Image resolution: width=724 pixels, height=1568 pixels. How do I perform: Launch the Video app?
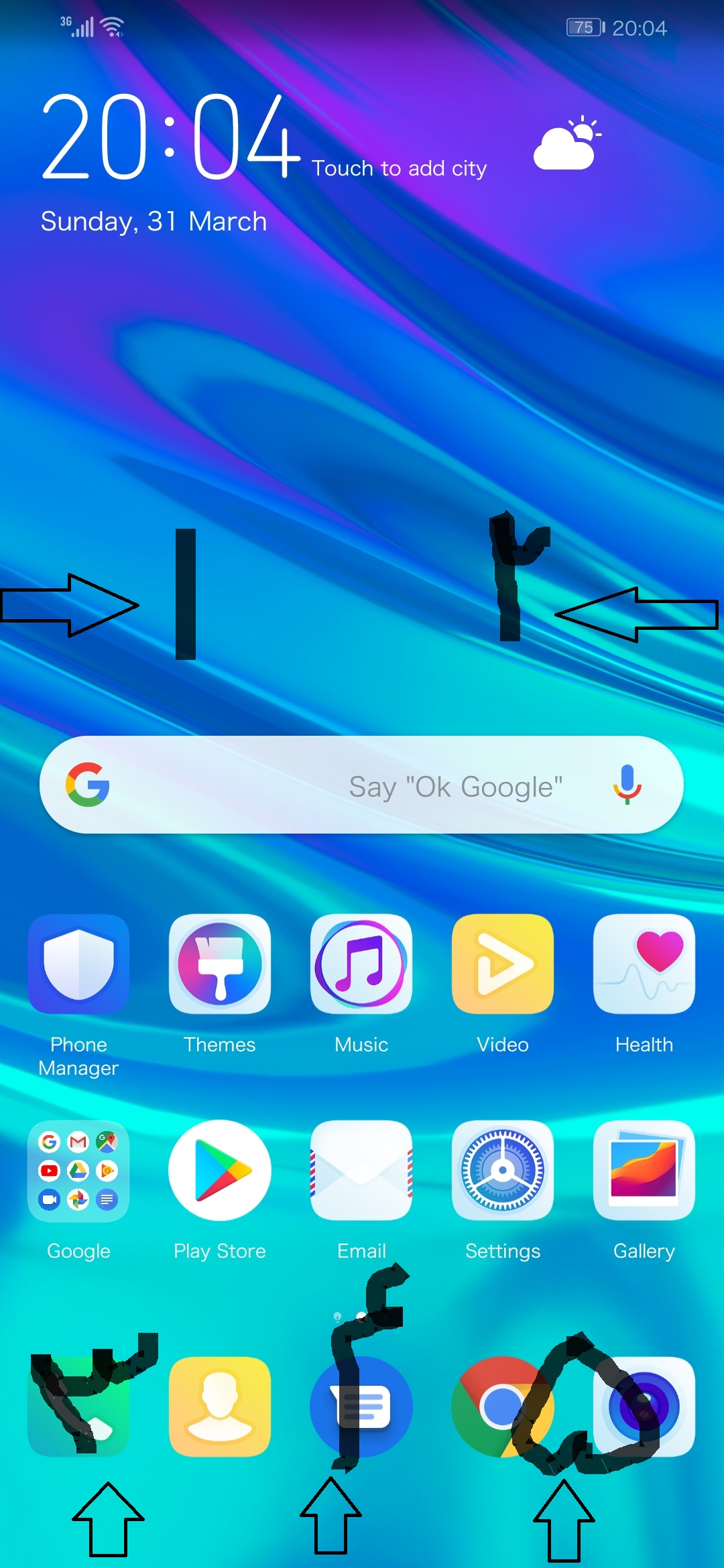pyautogui.click(x=503, y=965)
